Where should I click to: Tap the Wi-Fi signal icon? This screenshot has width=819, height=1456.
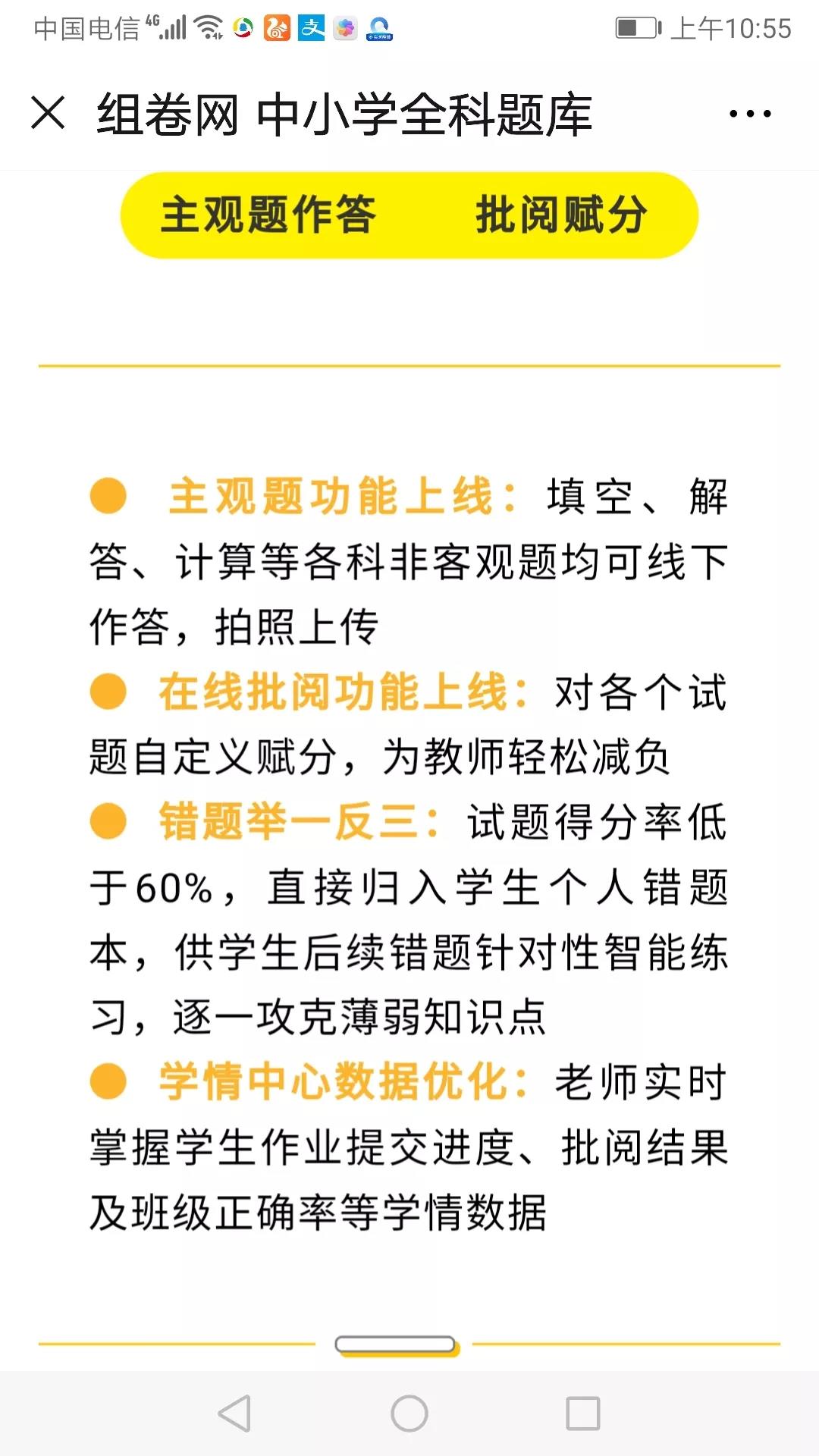coord(207,27)
